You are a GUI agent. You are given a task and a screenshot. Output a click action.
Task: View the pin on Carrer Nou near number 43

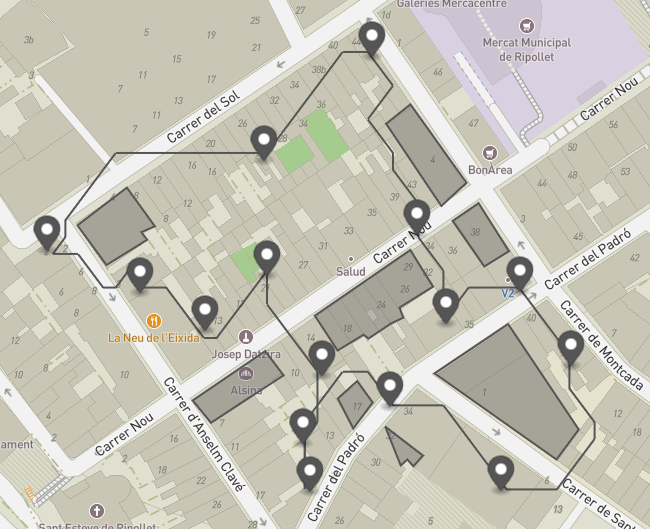point(416,213)
